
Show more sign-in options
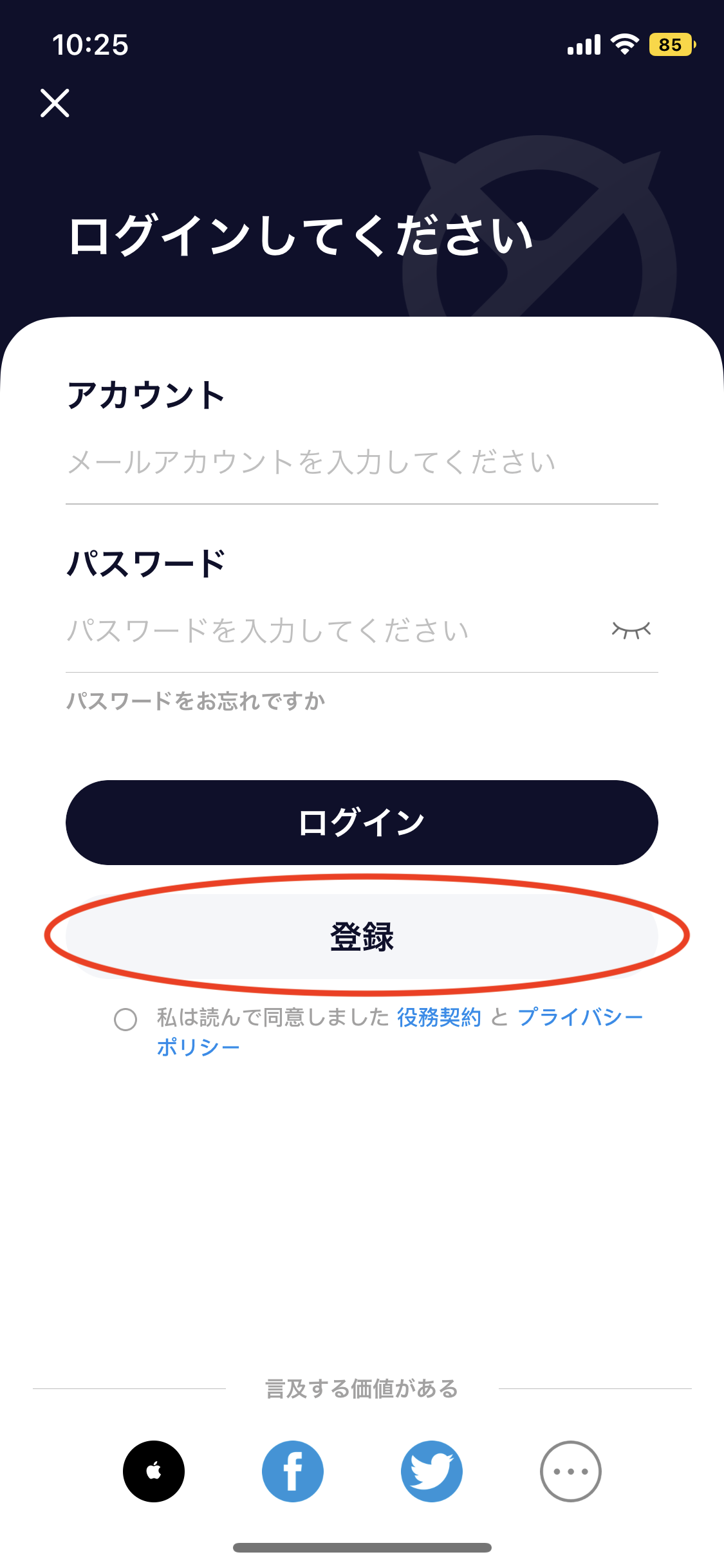point(571,1471)
